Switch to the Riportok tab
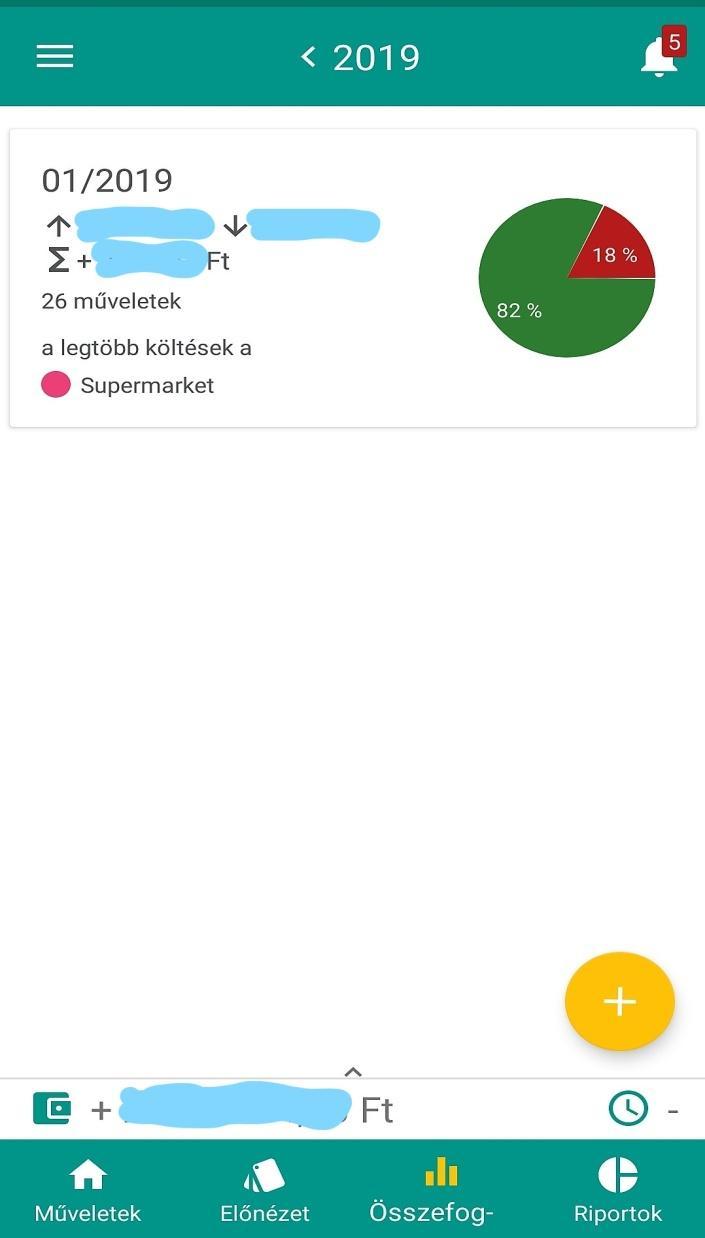This screenshot has width=705, height=1238. point(618,1190)
